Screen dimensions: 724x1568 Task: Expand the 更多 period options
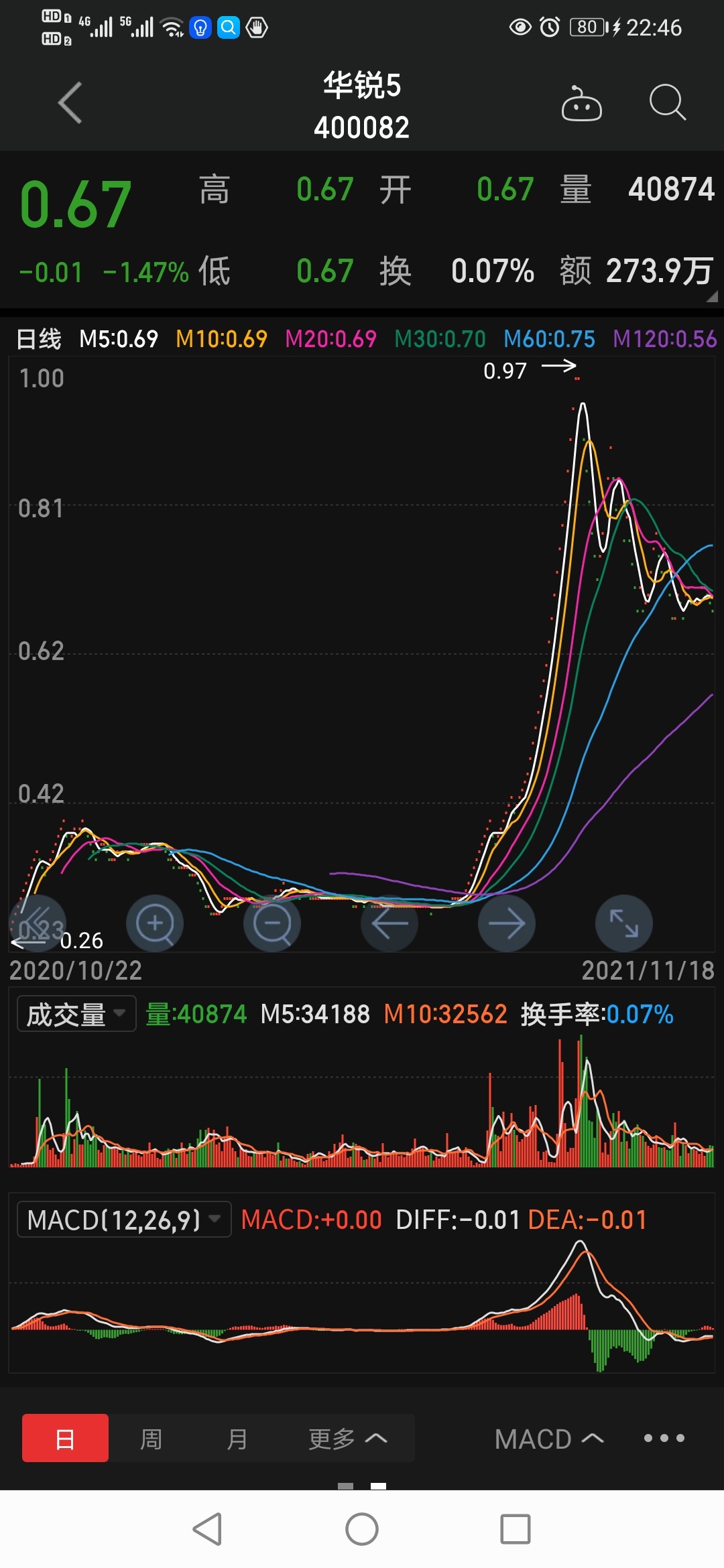tap(348, 1438)
